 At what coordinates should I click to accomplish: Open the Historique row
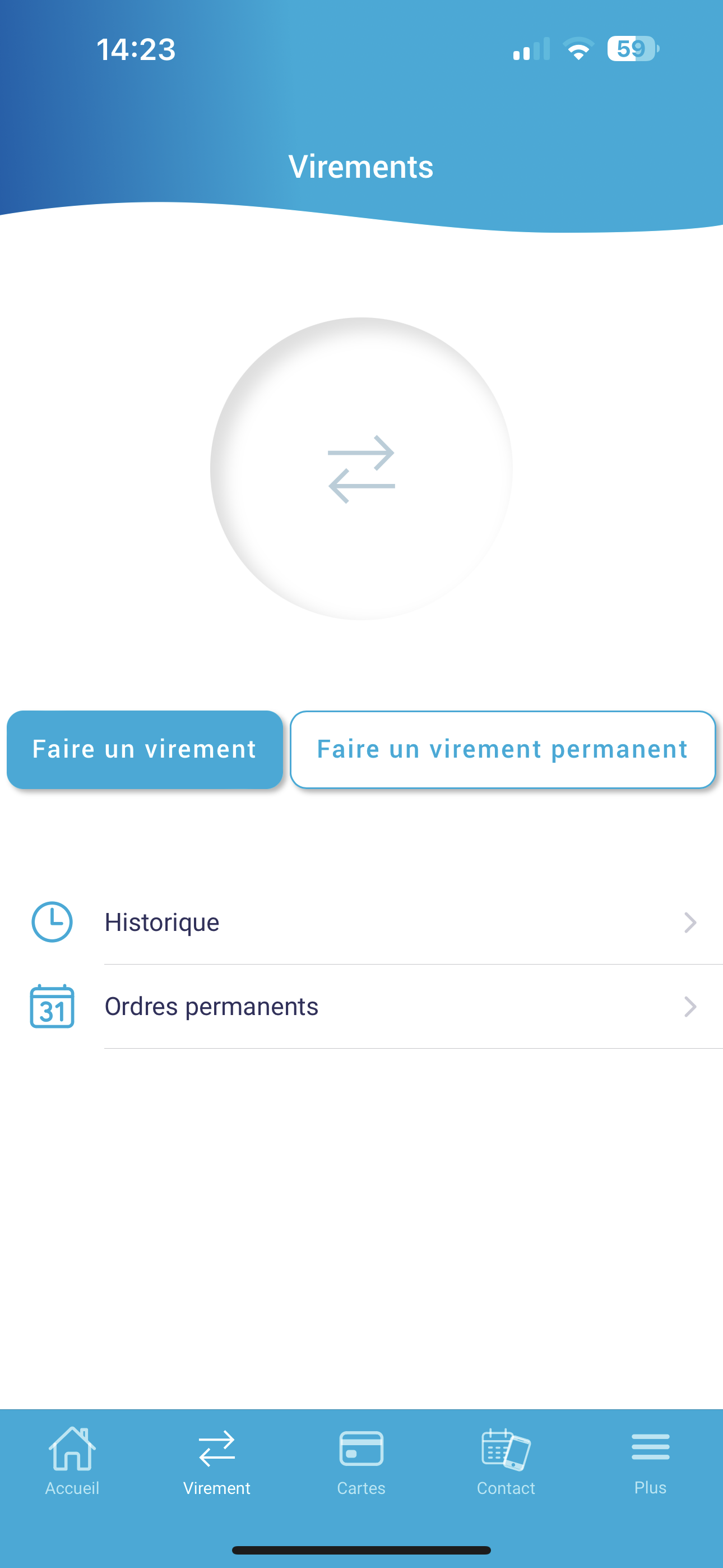tap(361, 922)
